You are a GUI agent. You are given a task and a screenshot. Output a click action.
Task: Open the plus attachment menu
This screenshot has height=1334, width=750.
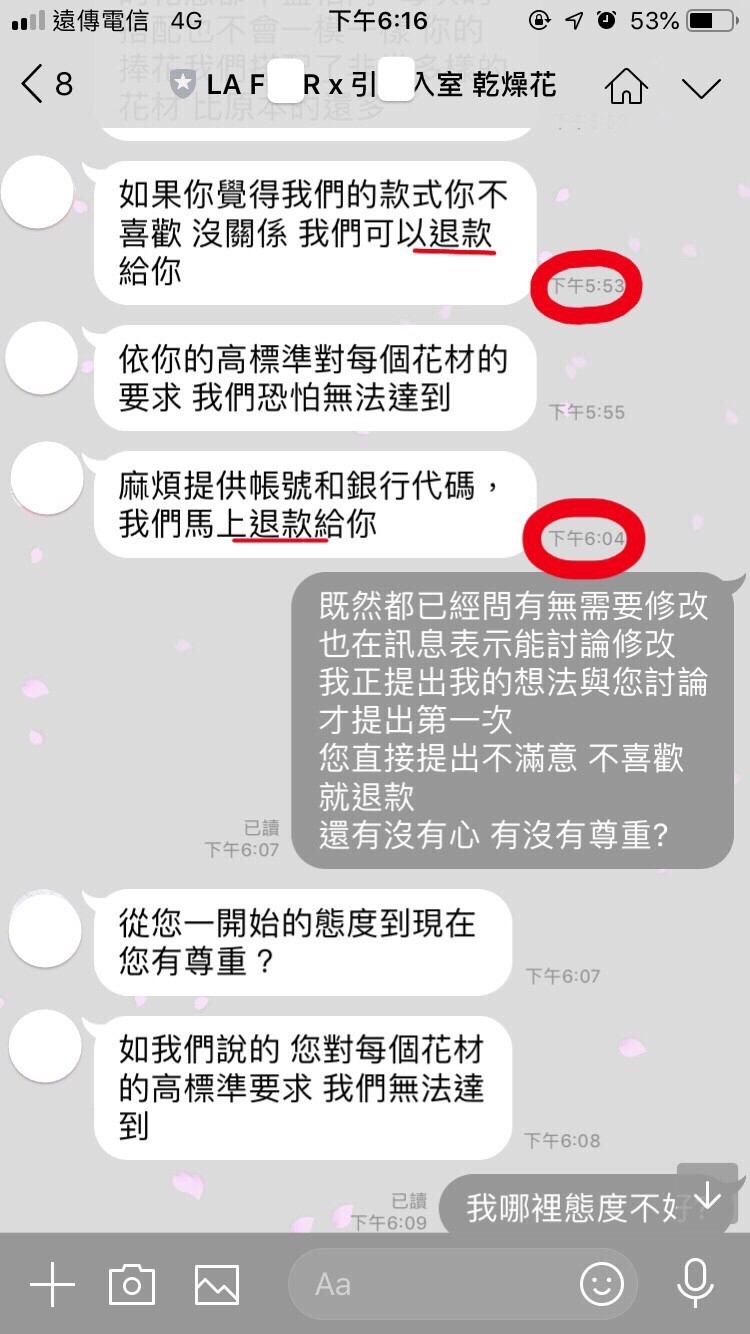pos(52,1284)
